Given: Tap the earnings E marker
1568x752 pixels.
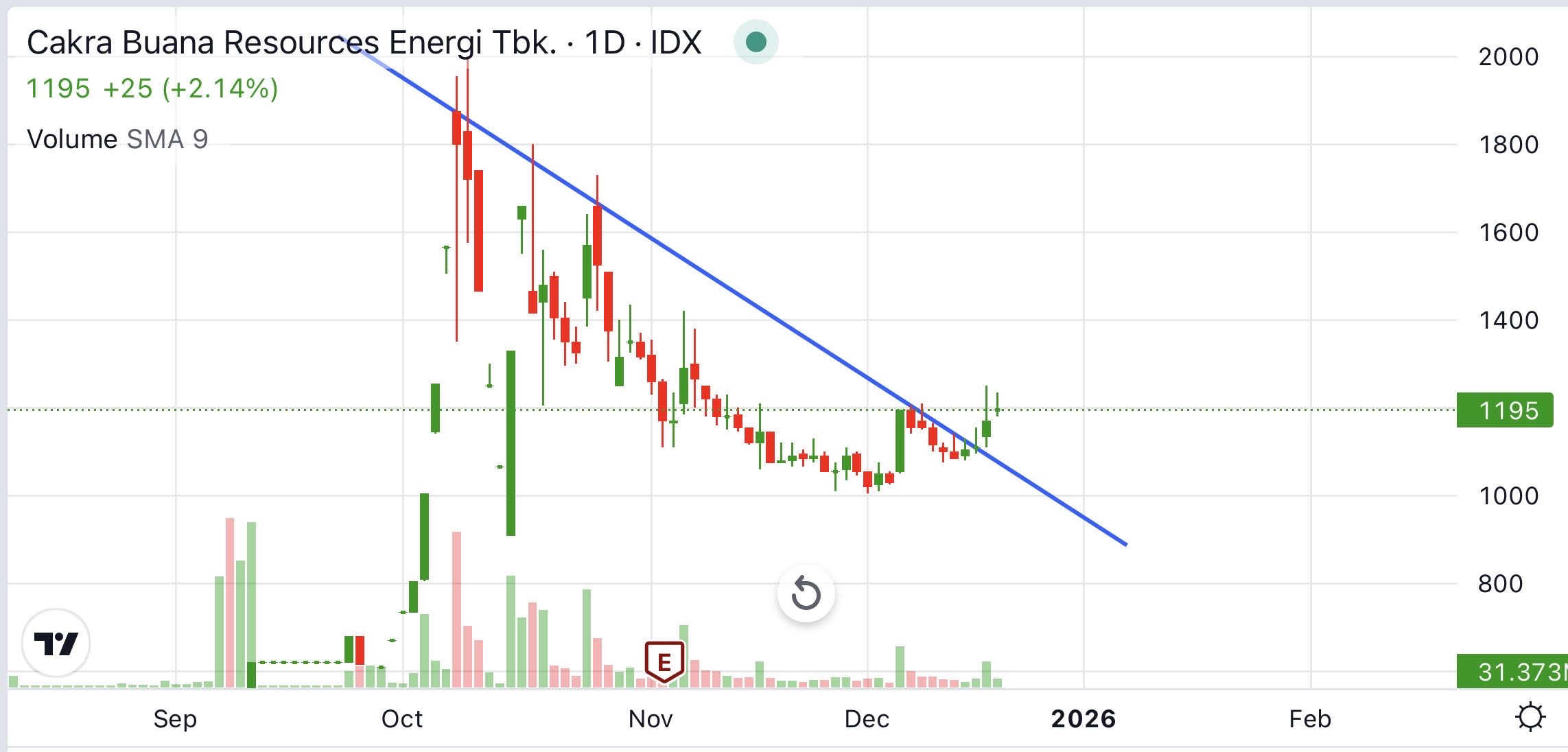Looking at the screenshot, I should pyautogui.click(x=664, y=662).
